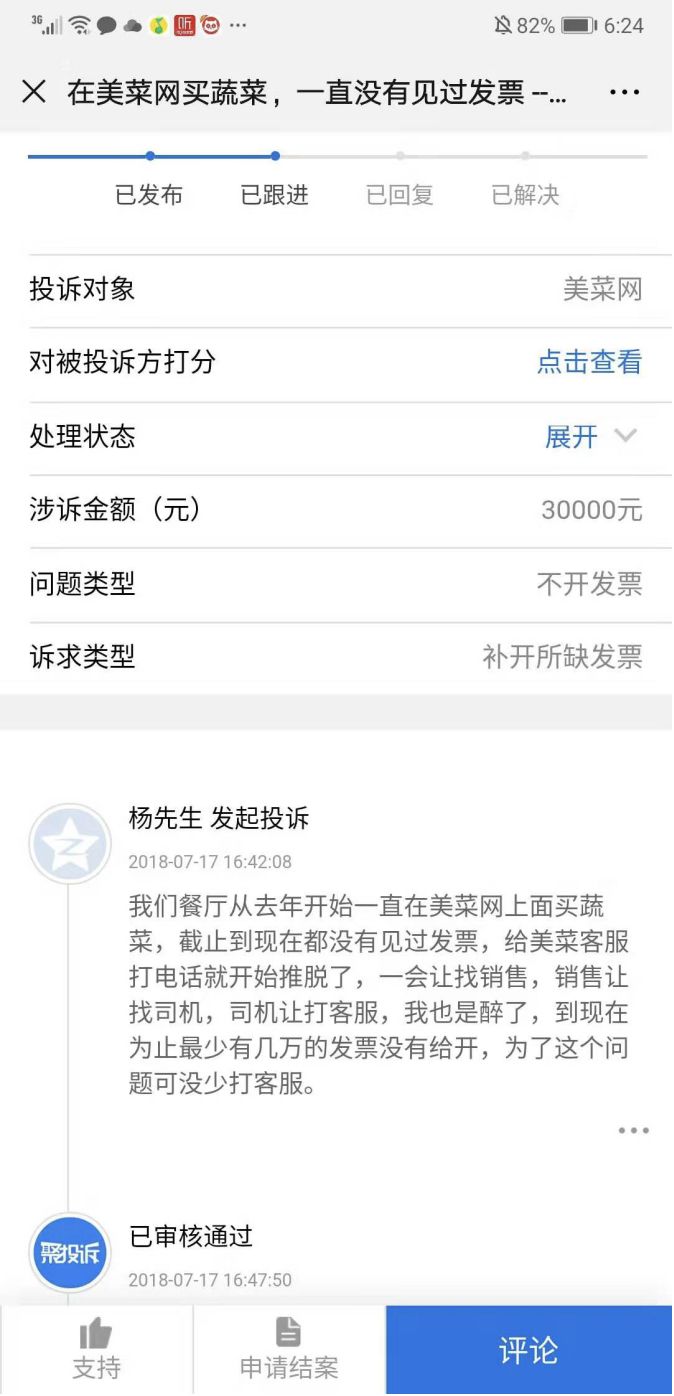This screenshot has width=674, height=1396.
Task: Open the top bar overflow menu
Action: click(x=624, y=92)
